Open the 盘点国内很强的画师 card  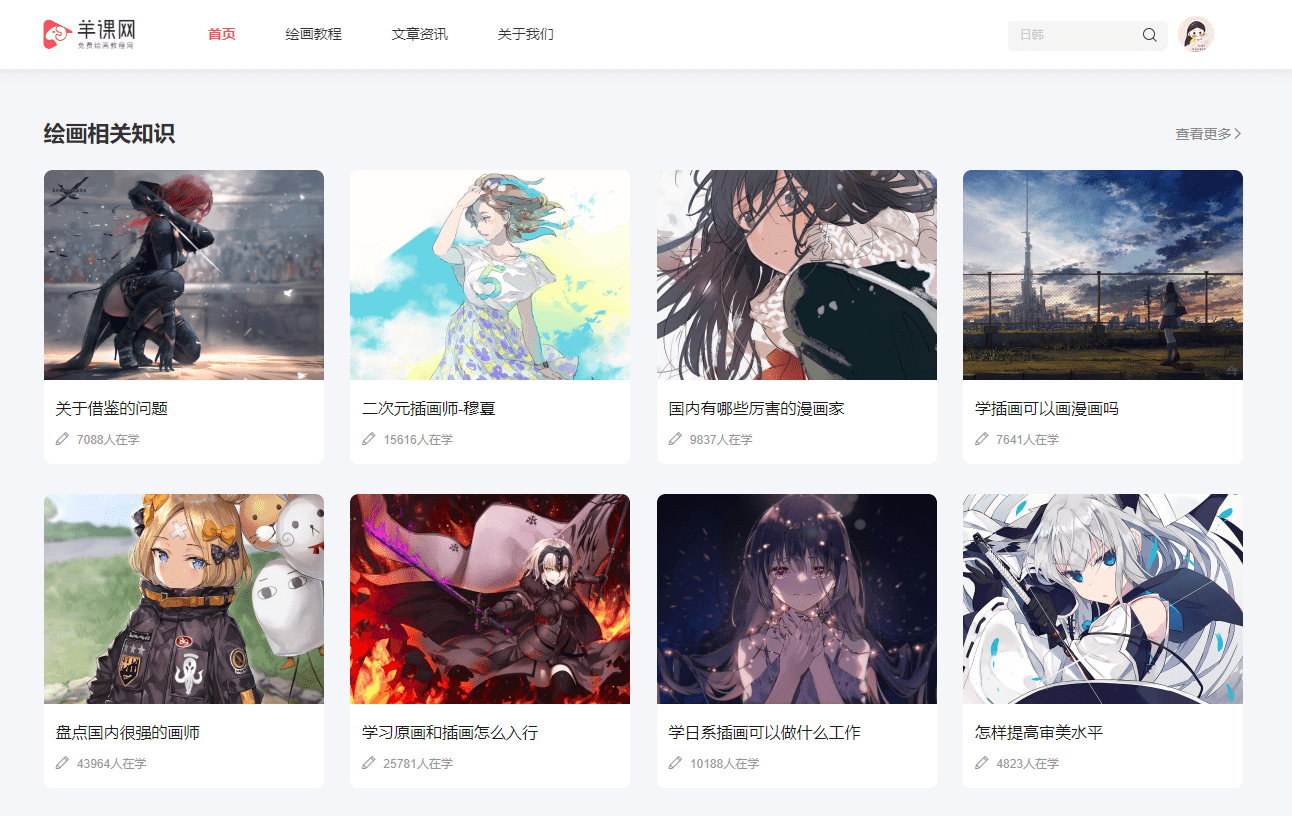coord(183,640)
